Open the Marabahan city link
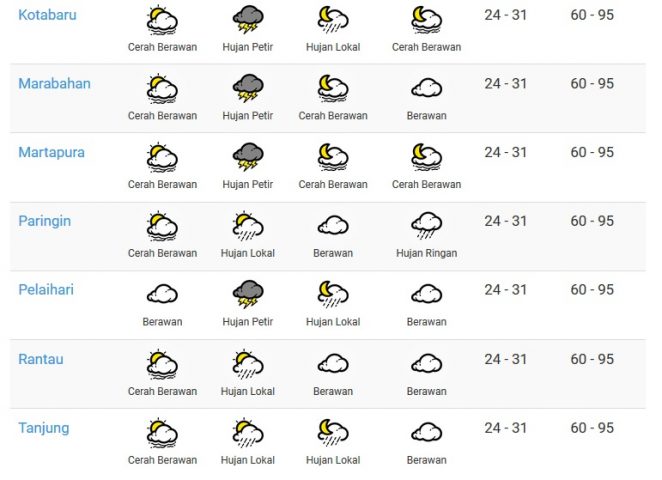This screenshot has height=480, width=662. (x=54, y=84)
